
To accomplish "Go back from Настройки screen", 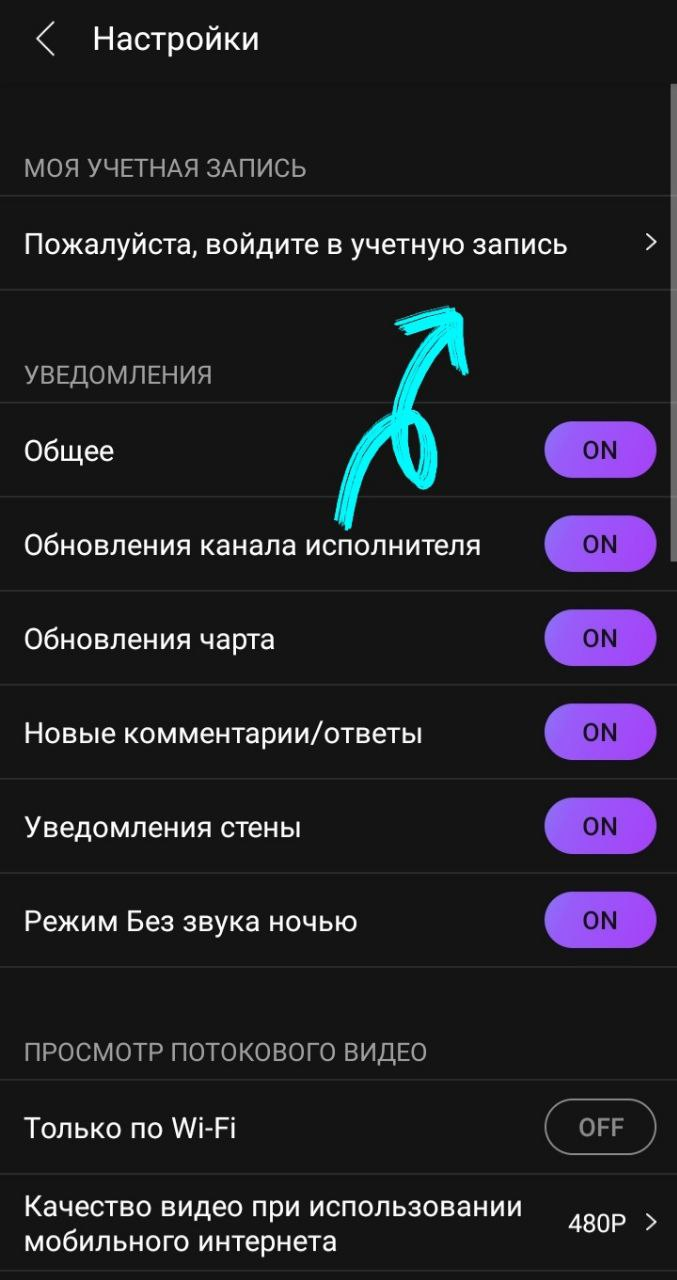I will pyautogui.click(x=45, y=40).
